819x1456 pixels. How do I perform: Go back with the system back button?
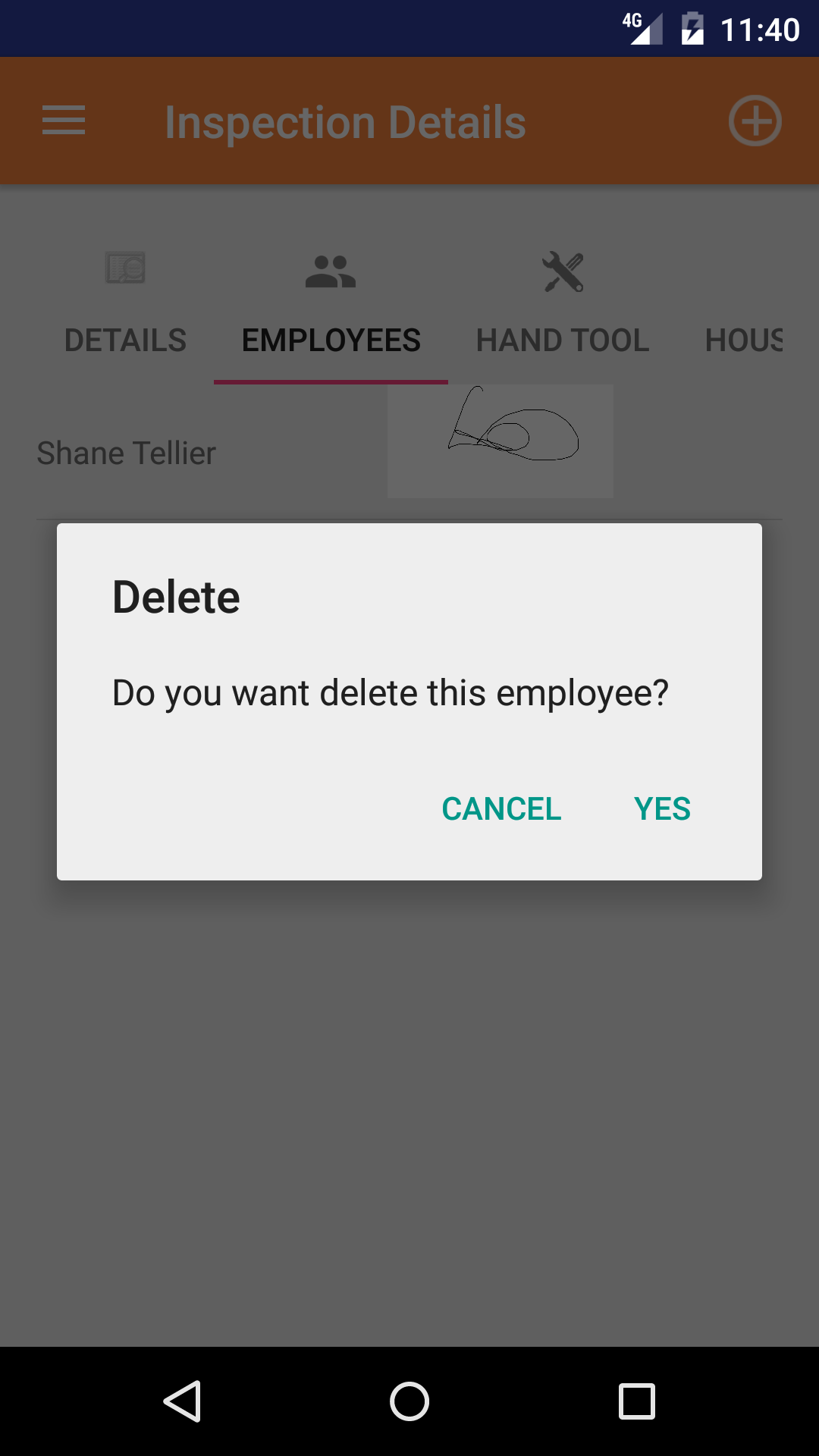(182, 1401)
